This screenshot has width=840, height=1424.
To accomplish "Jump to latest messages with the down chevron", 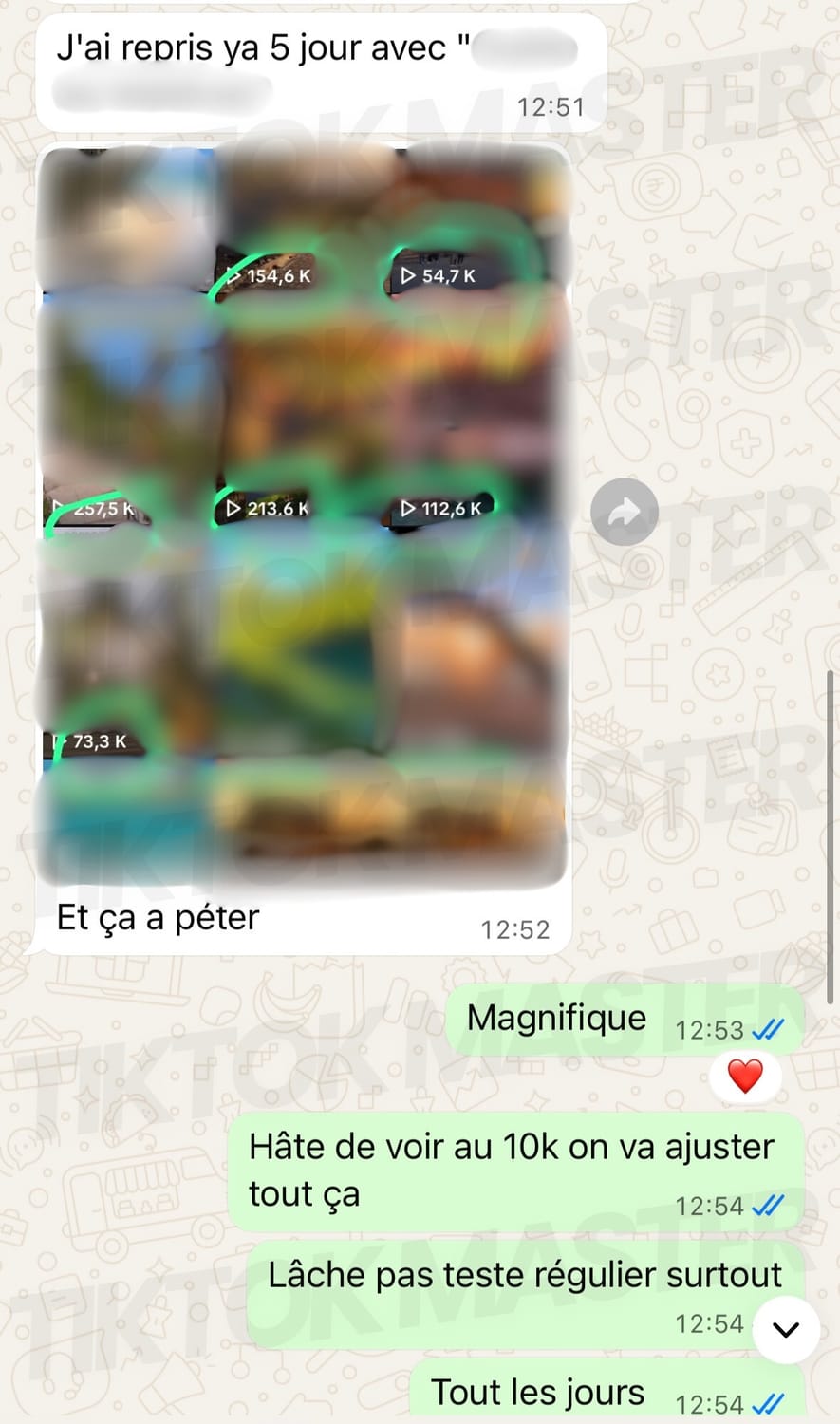I will (786, 1329).
